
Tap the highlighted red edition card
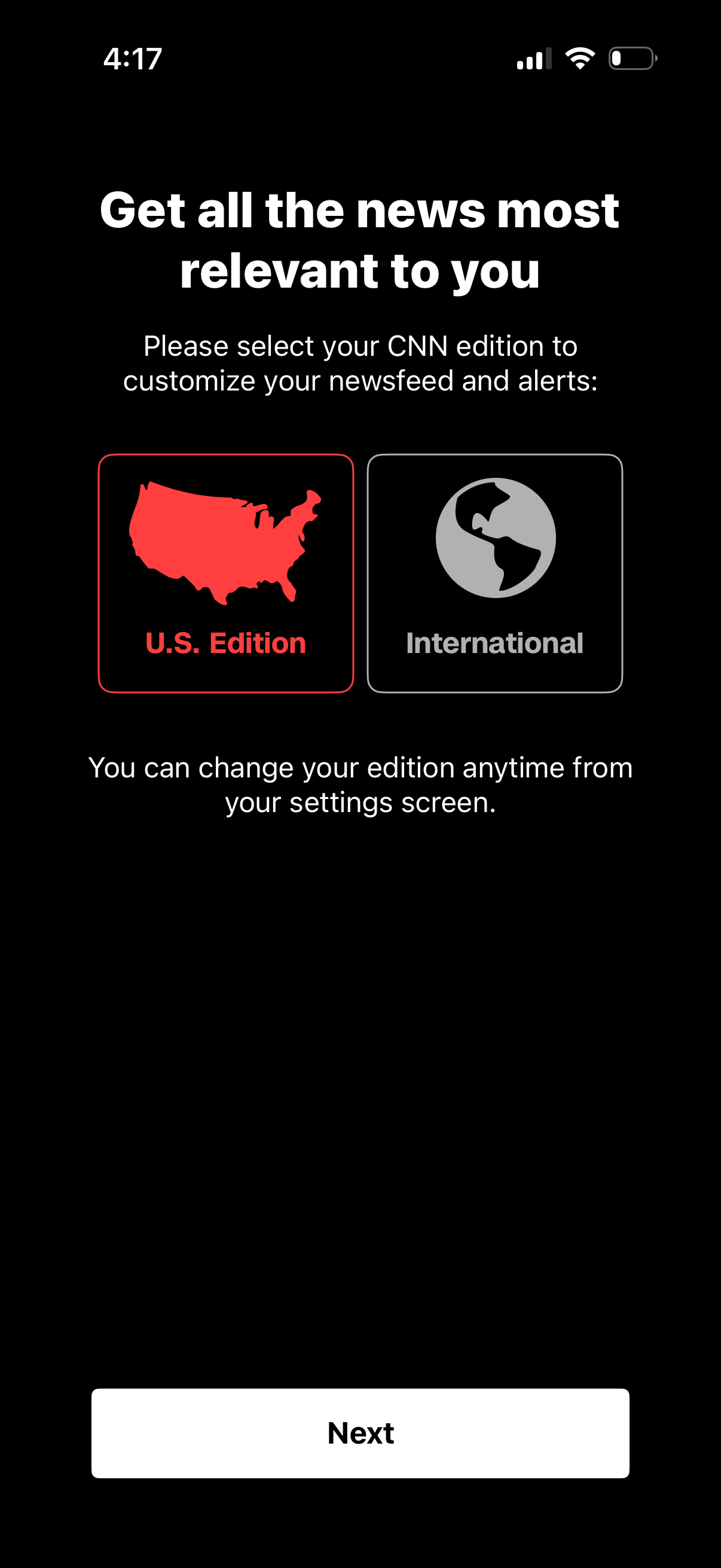click(x=227, y=572)
